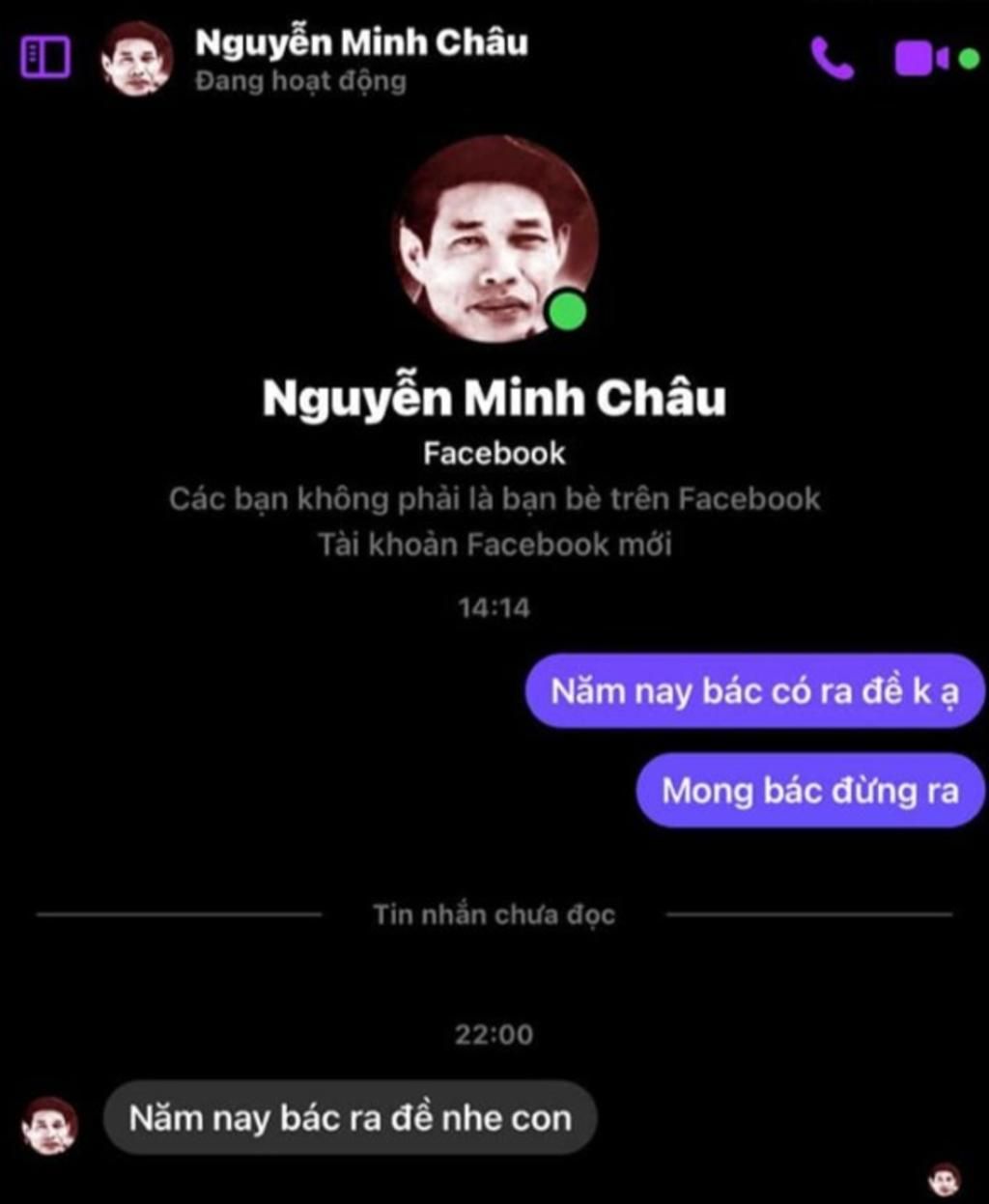Tap the sender avatar beside the reply
This screenshot has width=989, height=1204.
50,1126
